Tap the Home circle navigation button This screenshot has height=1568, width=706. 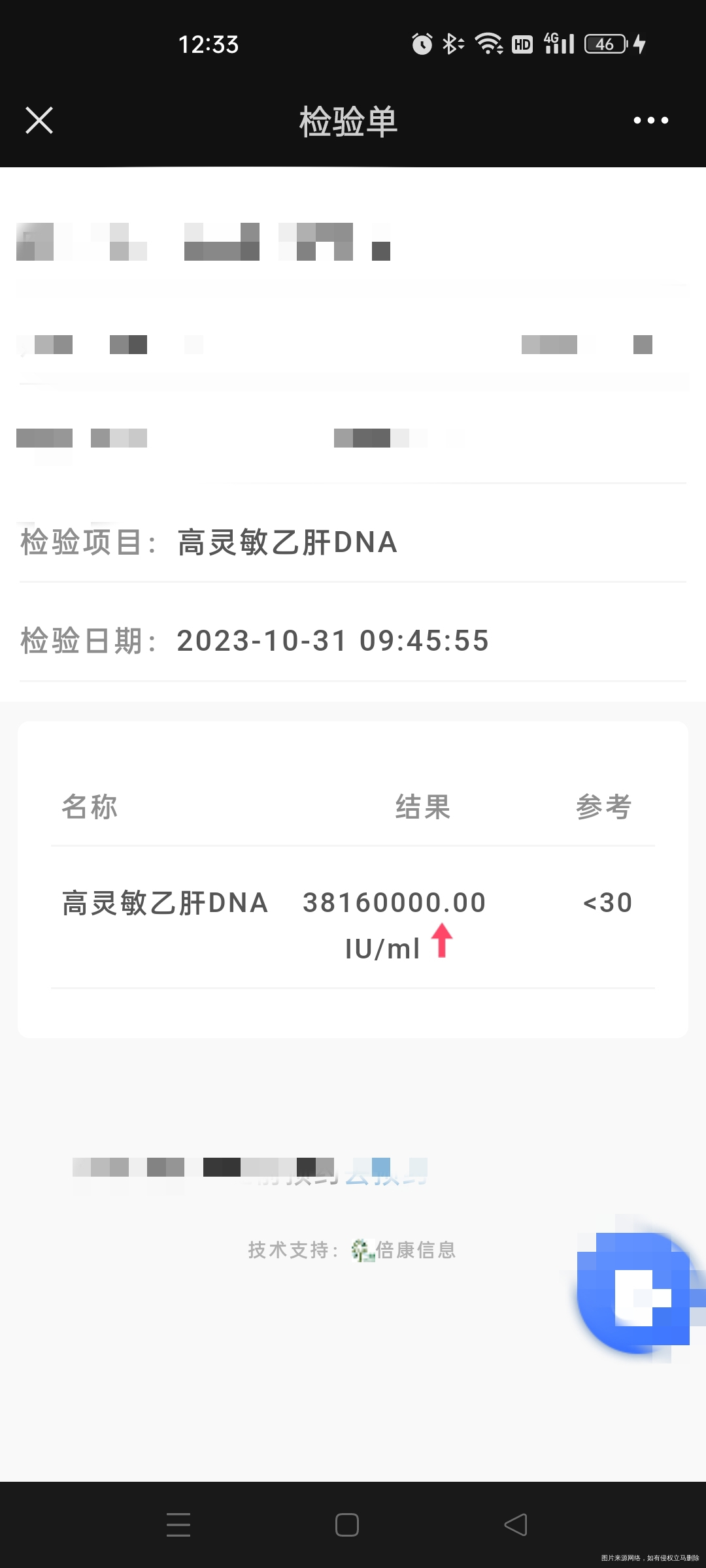coord(347,1525)
